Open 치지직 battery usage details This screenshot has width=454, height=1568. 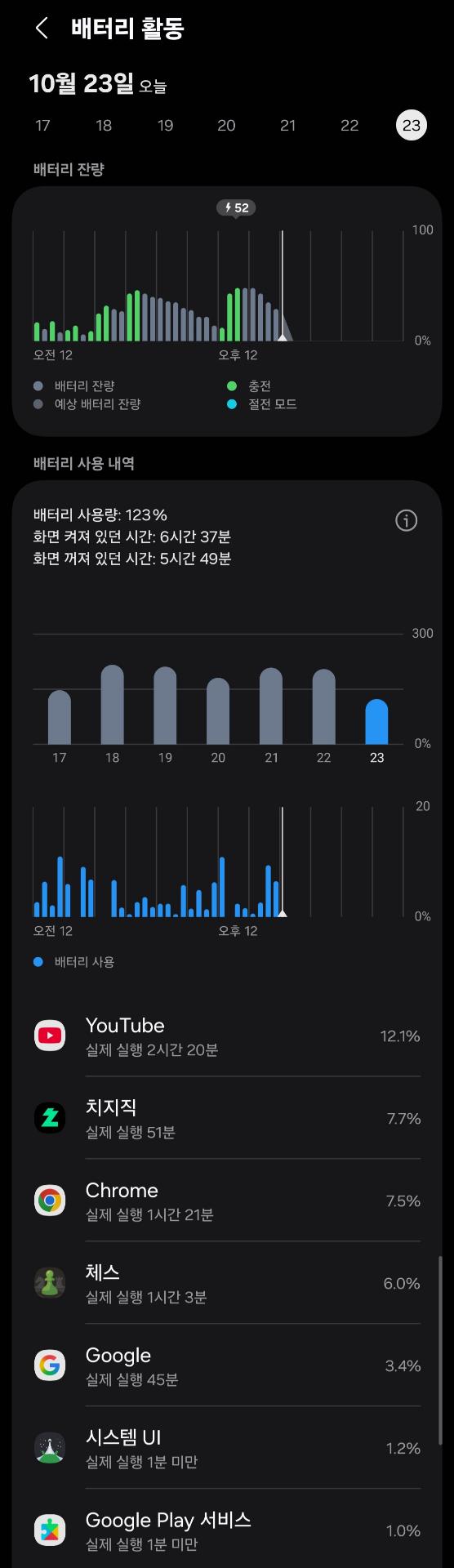click(227, 1118)
